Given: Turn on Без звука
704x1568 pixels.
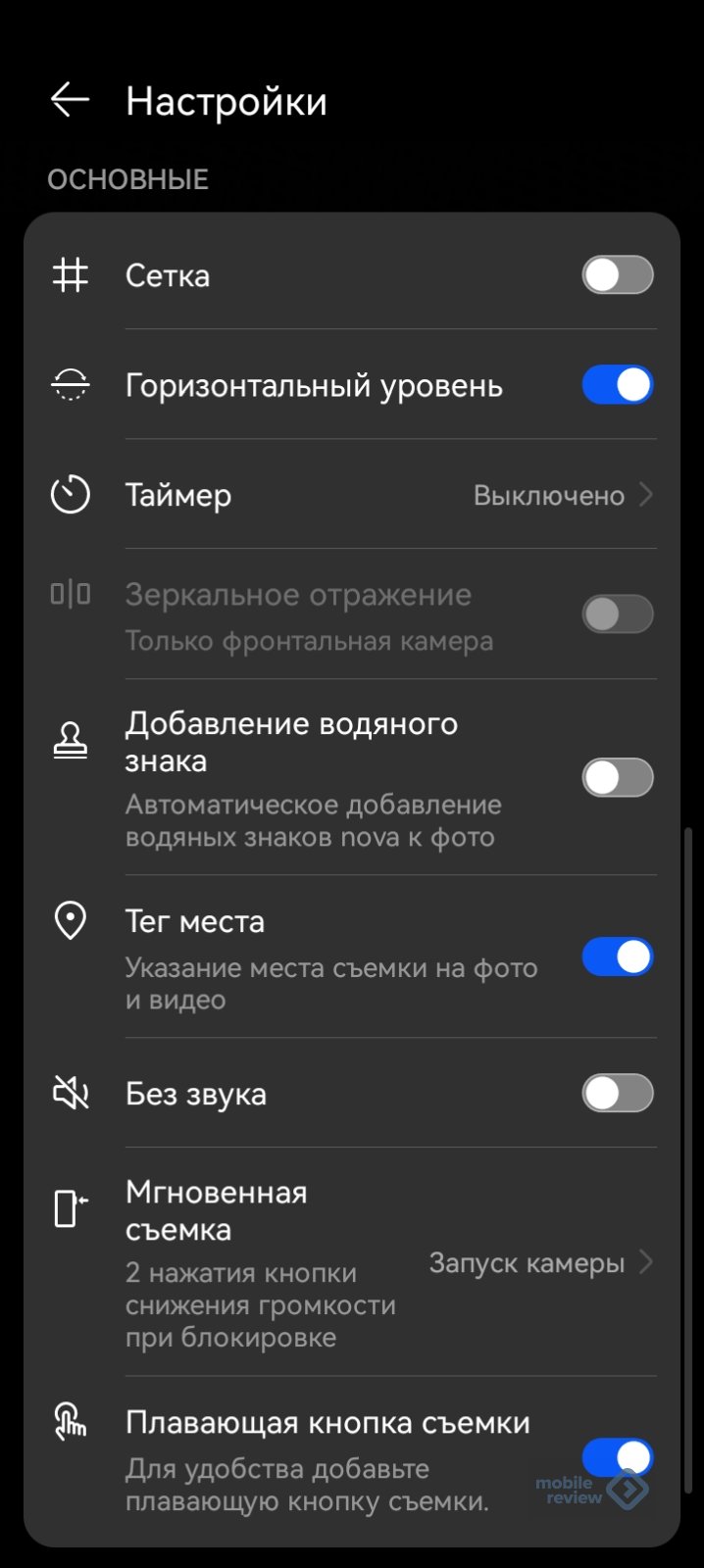Looking at the screenshot, I should pyautogui.click(x=618, y=1094).
